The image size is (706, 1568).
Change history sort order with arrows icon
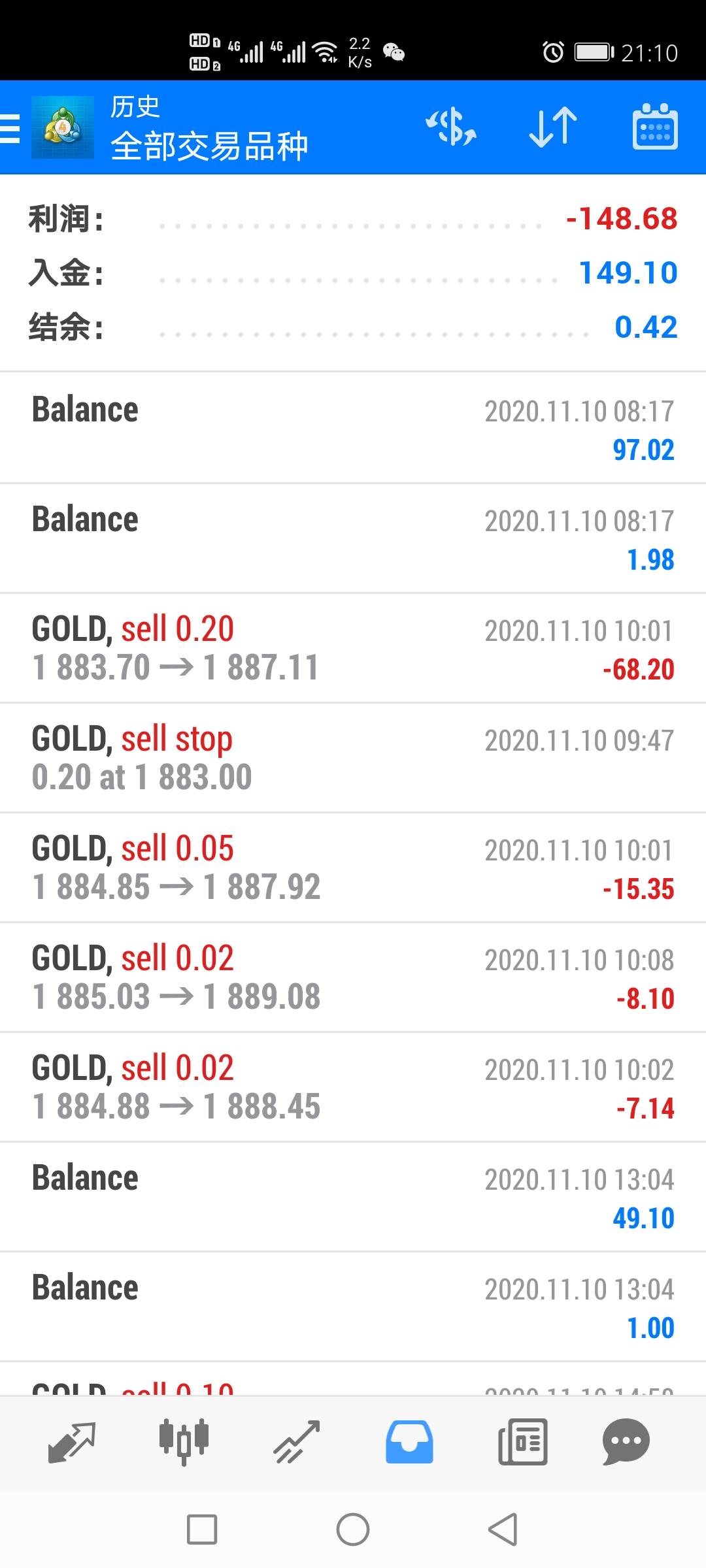553,127
